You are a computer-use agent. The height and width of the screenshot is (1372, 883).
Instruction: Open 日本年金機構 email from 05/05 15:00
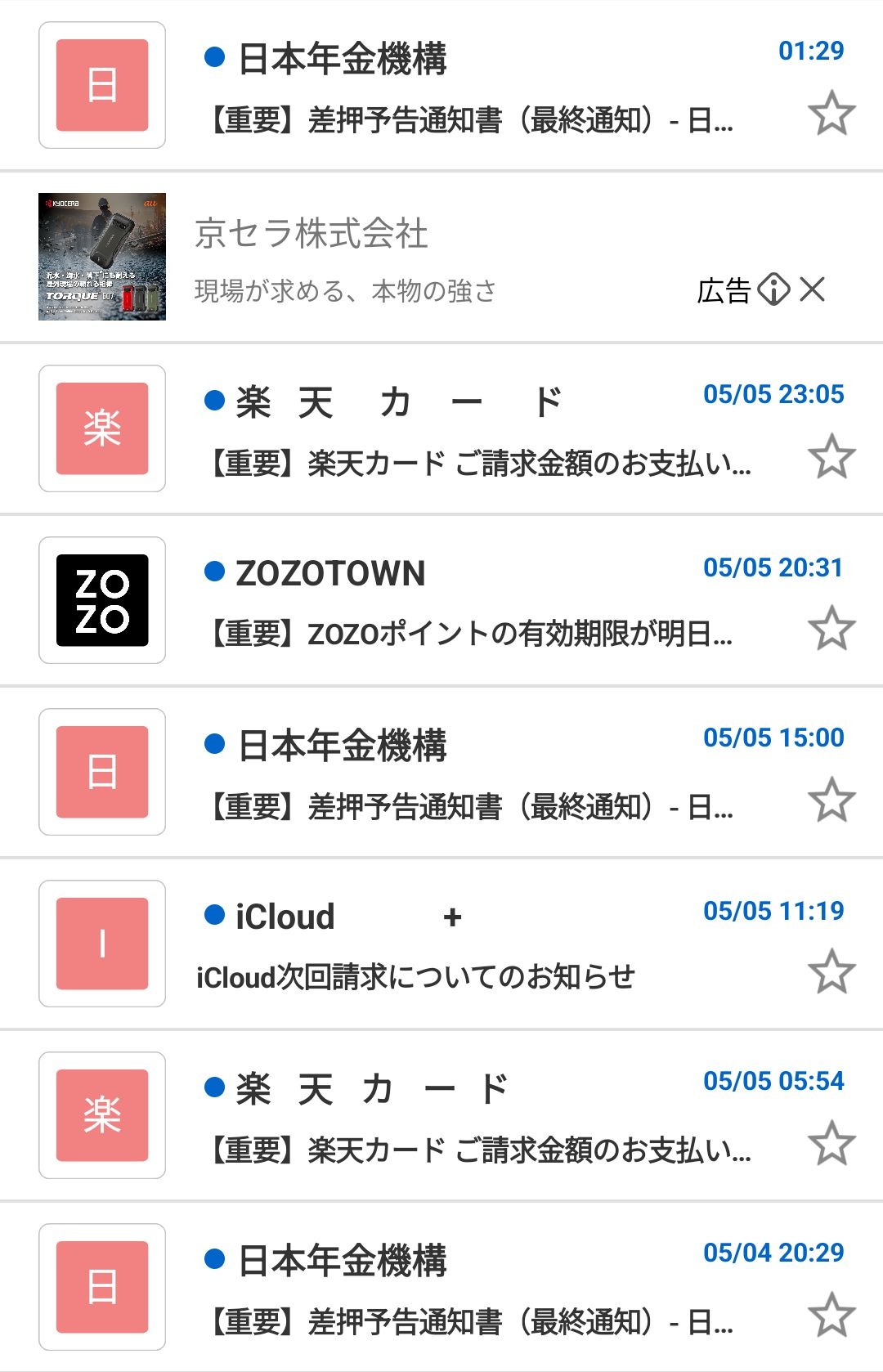pos(441,772)
